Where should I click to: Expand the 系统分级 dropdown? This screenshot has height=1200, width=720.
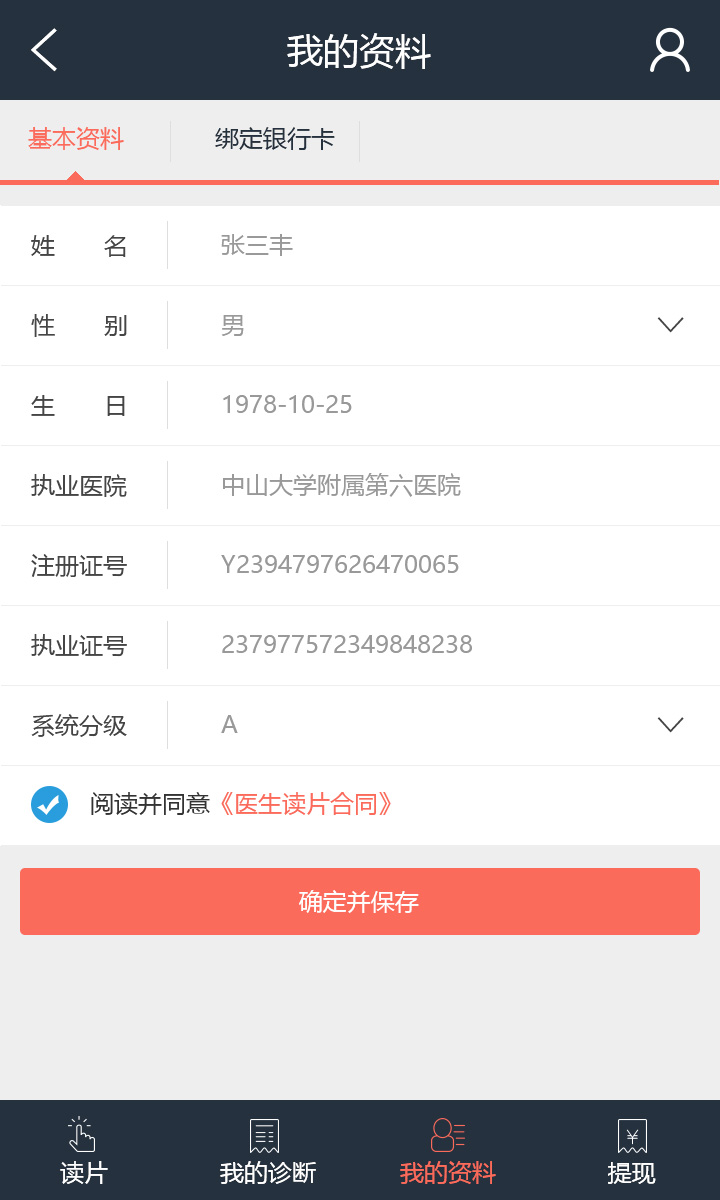(444, 725)
